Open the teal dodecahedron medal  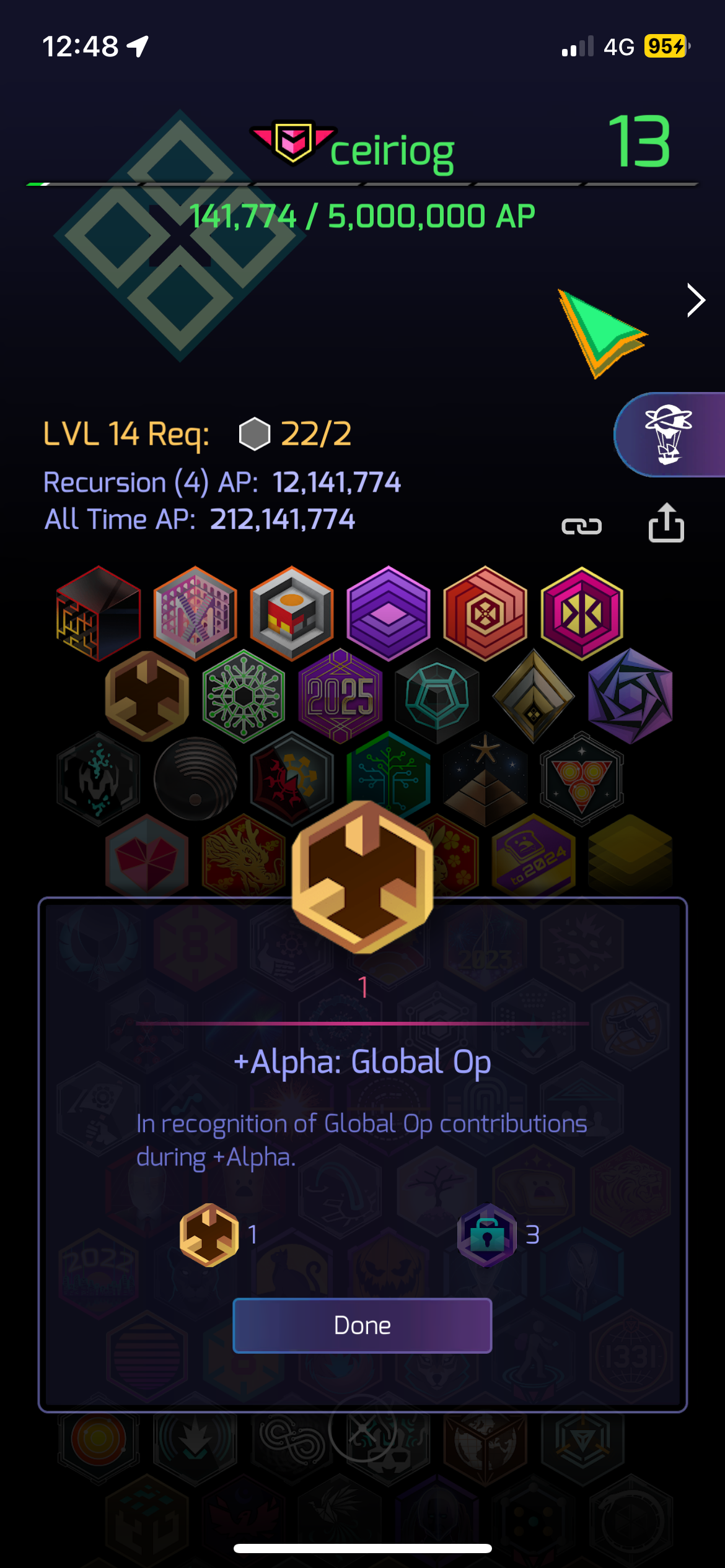[x=437, y=696]
